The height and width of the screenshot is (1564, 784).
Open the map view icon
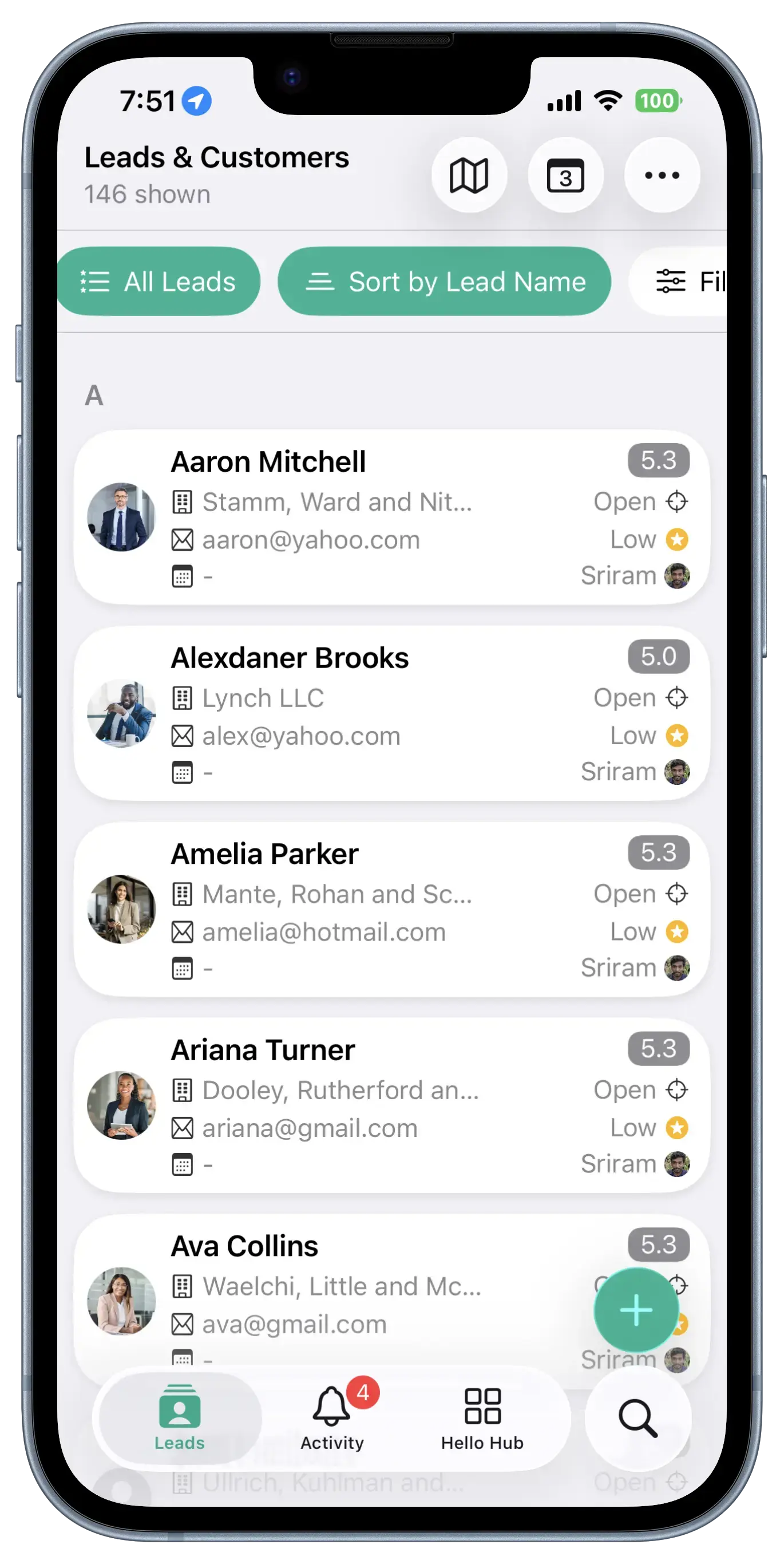coord(469,176)
